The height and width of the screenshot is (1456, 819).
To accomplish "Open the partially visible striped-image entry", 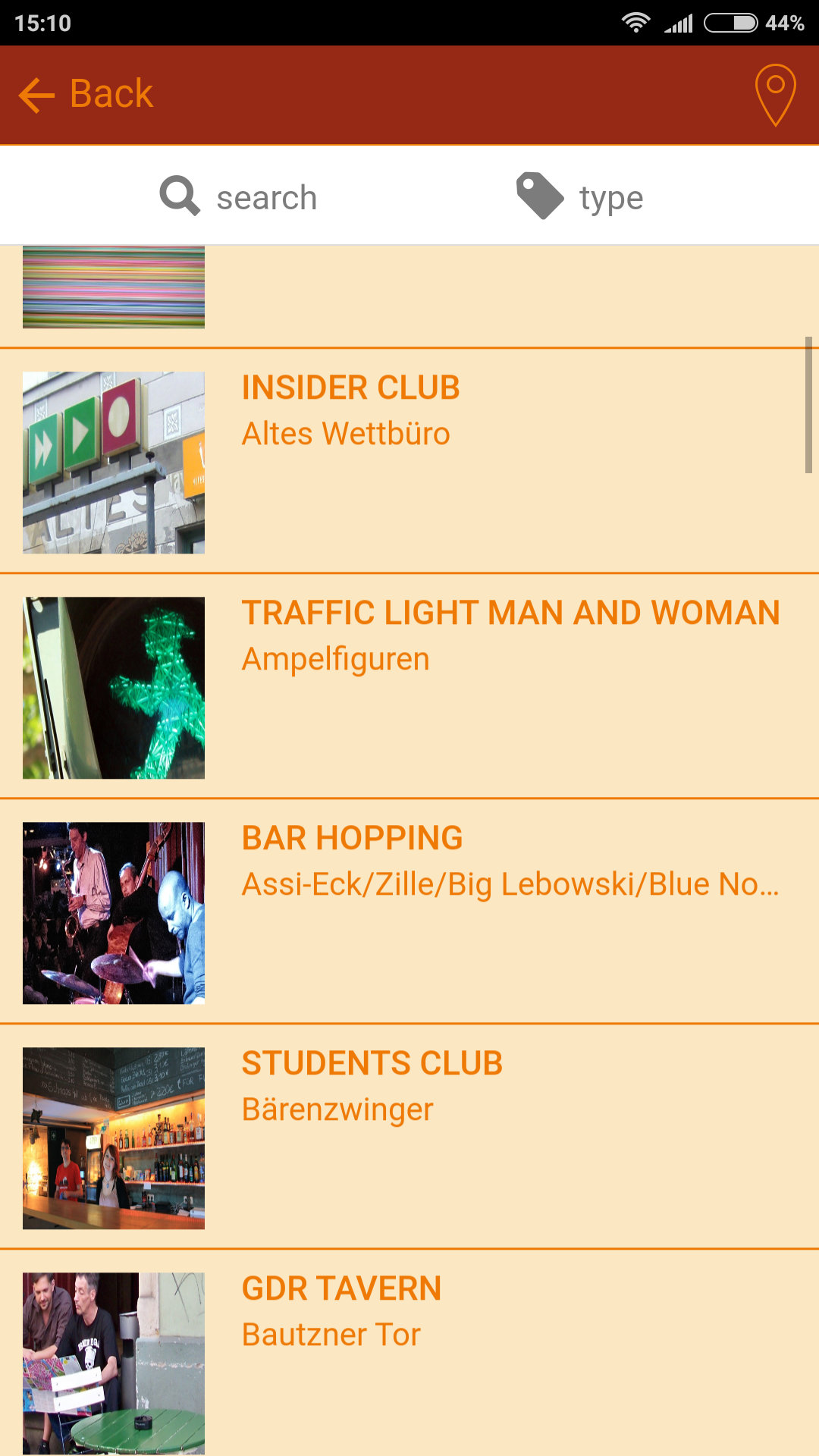I will [409, 297].
